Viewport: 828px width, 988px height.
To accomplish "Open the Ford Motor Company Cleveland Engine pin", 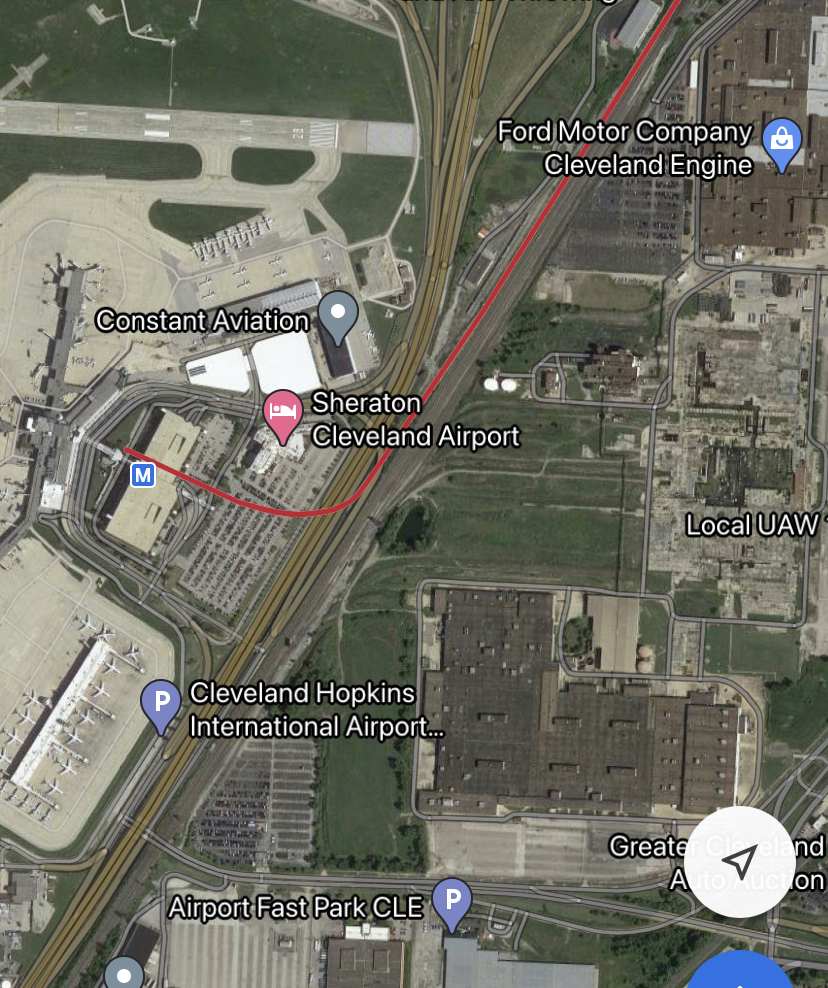I will (781, 142).
